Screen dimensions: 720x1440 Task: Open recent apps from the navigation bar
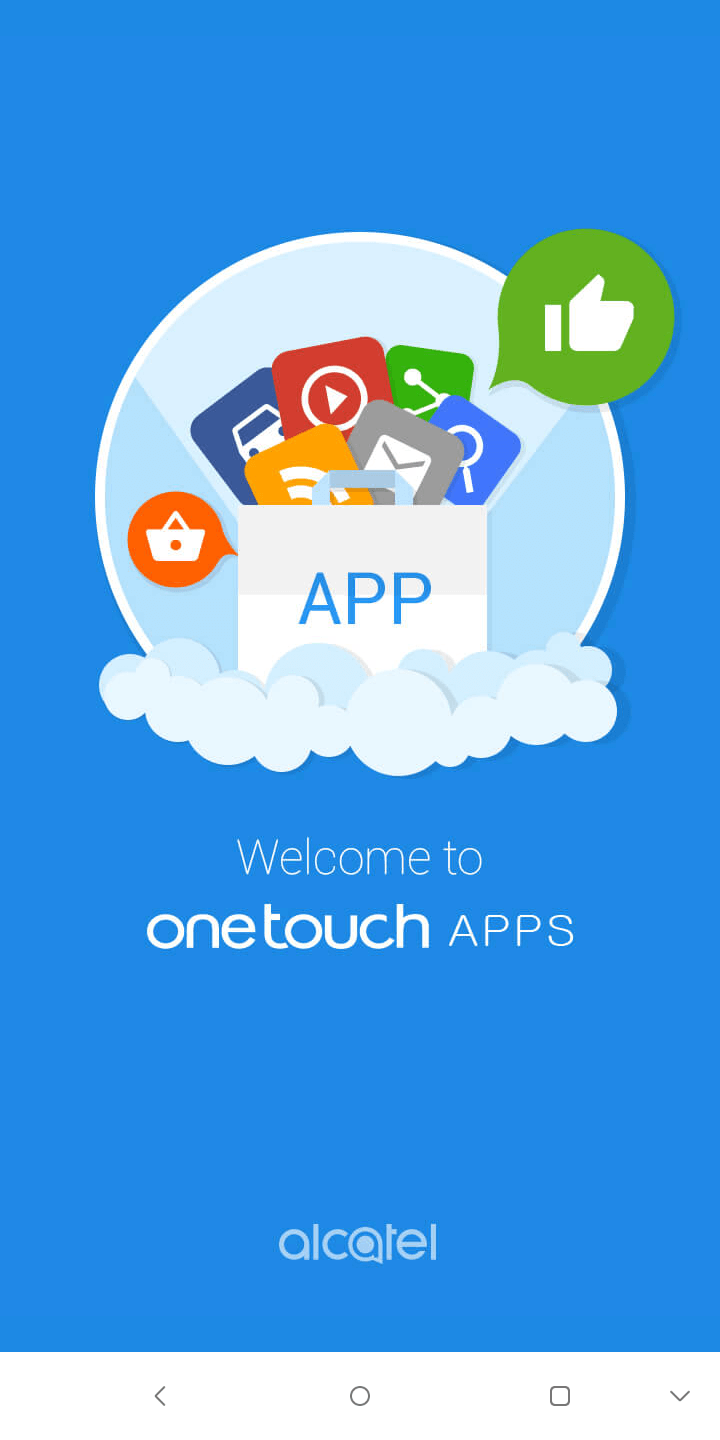560,1396
